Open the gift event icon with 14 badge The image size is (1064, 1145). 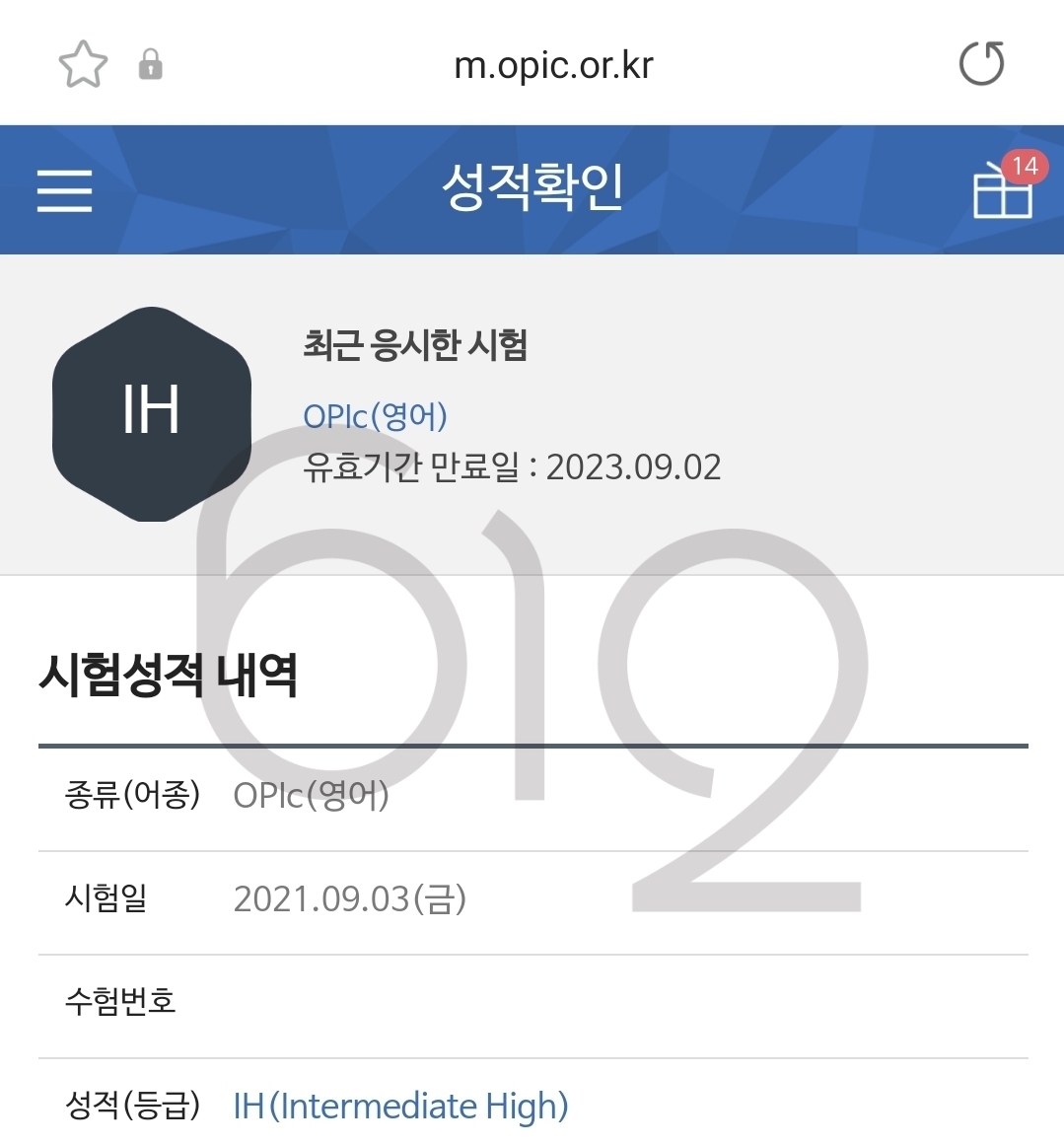click(x=1000, y=195)
